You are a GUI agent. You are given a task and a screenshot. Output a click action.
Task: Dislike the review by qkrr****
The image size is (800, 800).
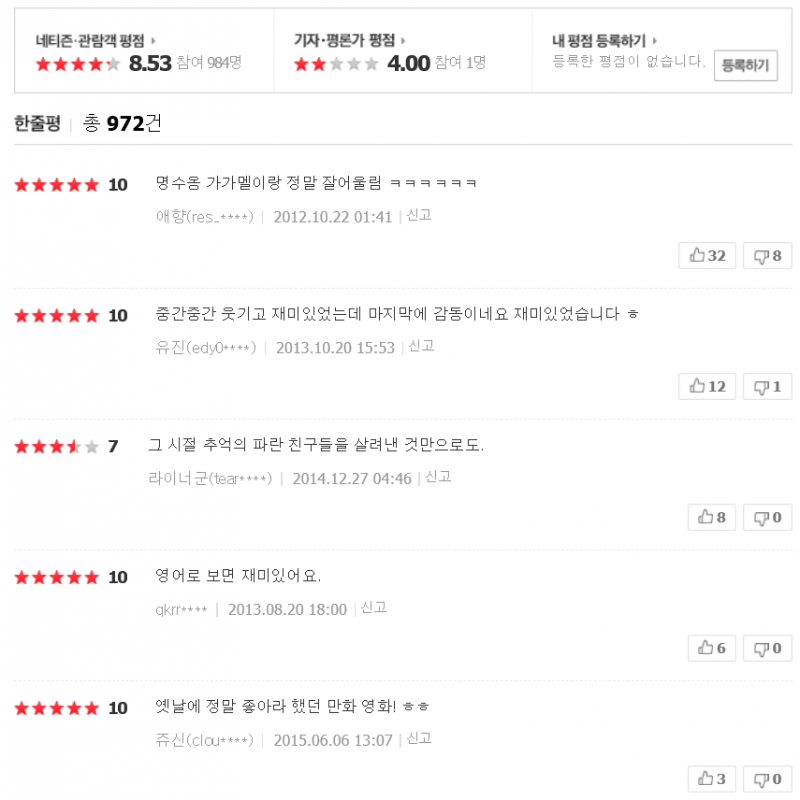[767, 648]
